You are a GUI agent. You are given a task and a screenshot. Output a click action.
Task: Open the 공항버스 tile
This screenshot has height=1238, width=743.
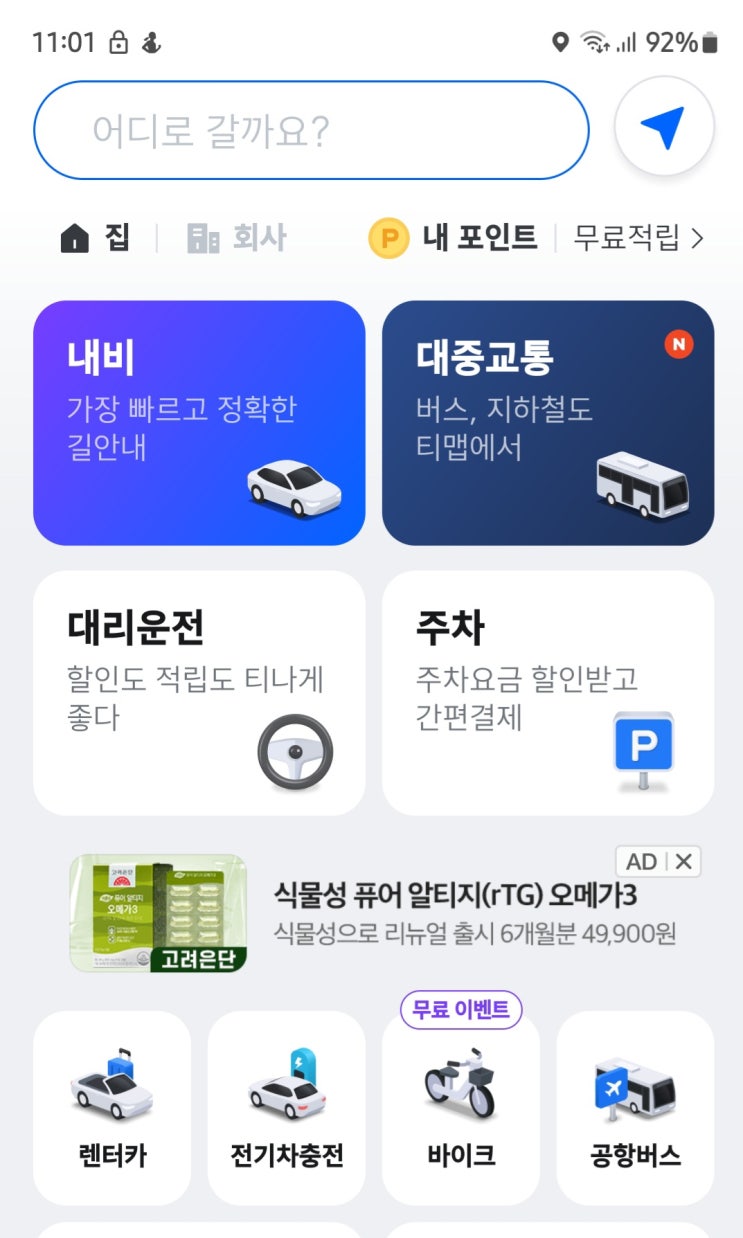(x=635, y=1108)
